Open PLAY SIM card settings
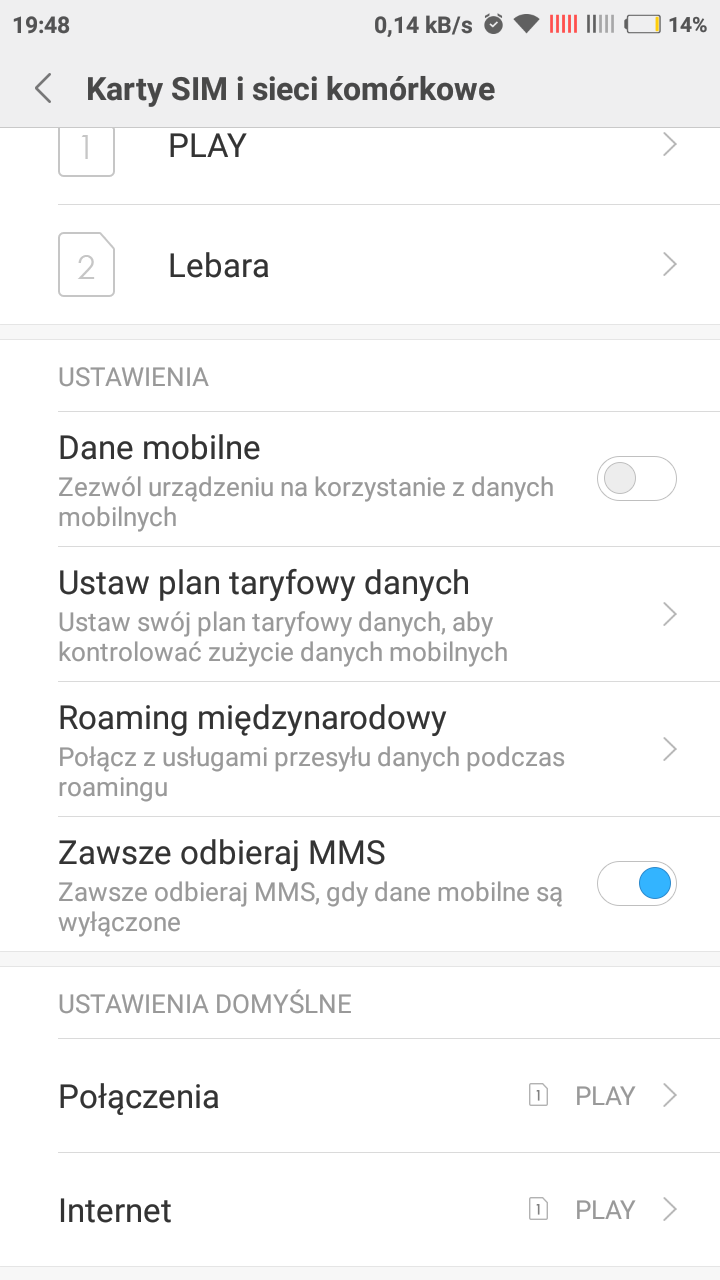 360,150
